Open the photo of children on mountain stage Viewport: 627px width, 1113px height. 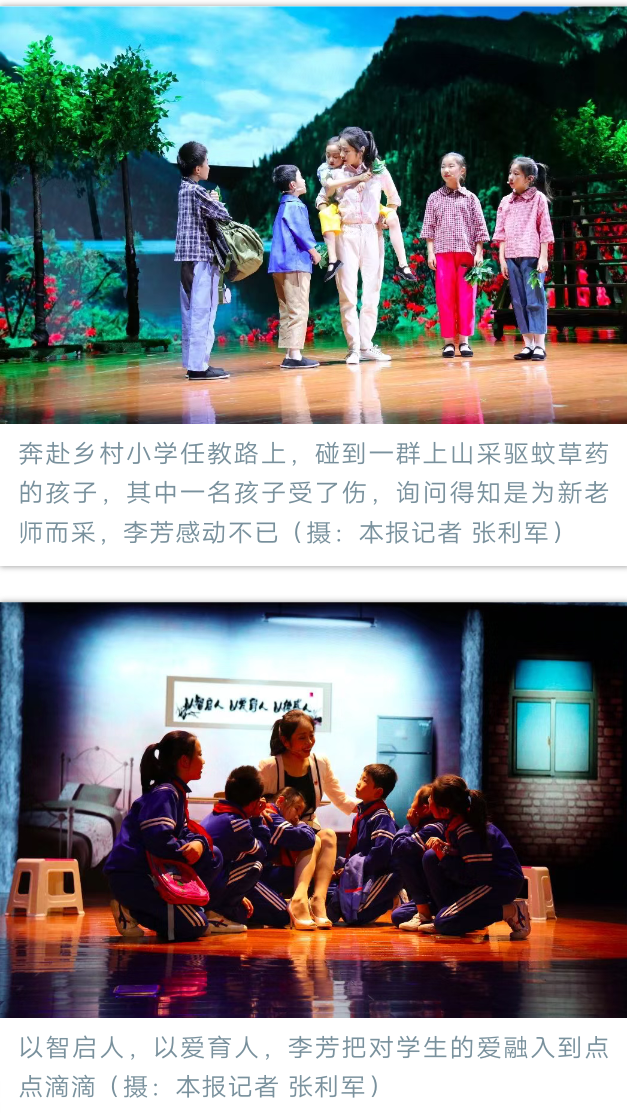coord(313,215)
